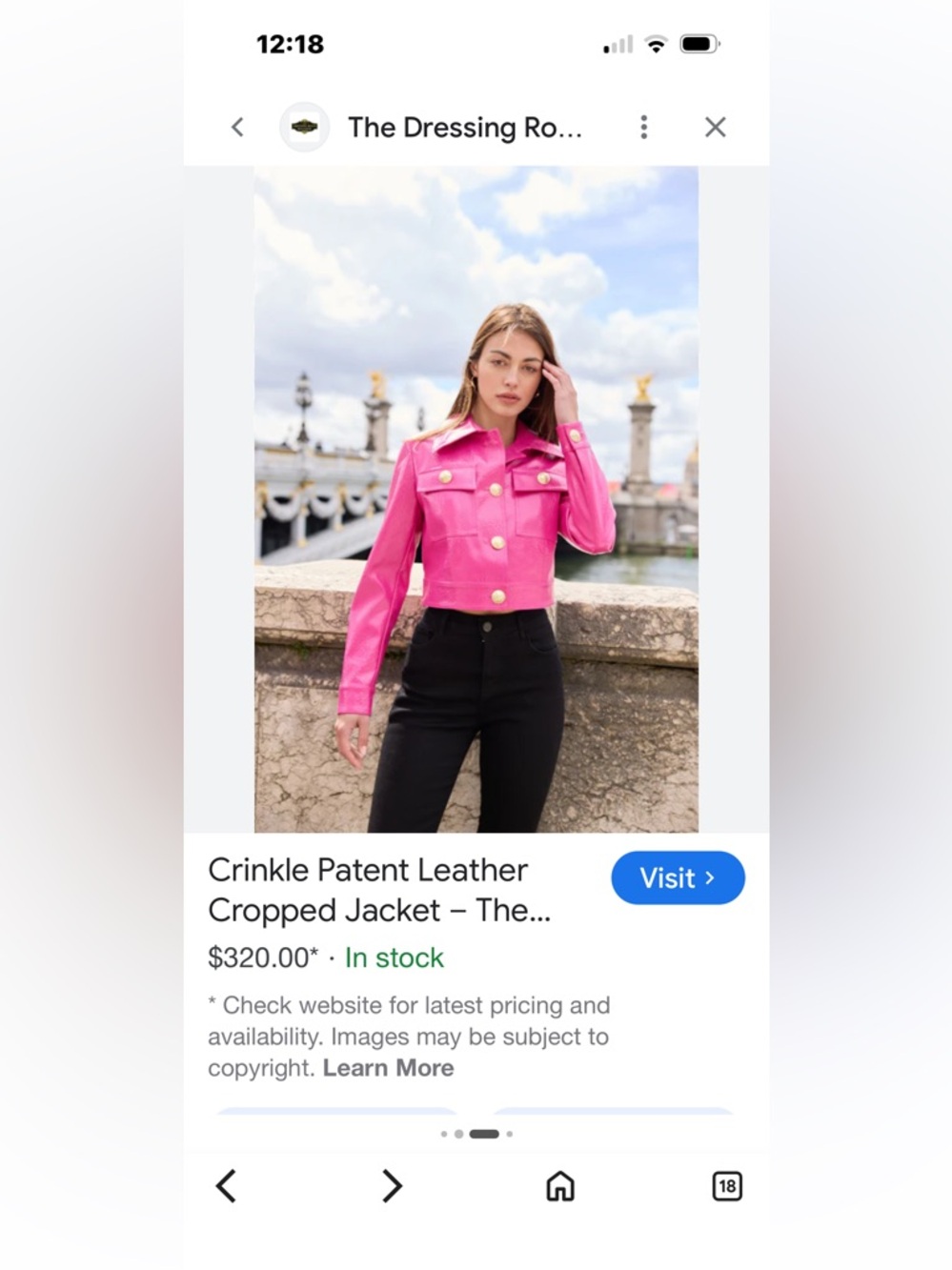
Task: Dismiss the result card with the X
Action: point(715,126)
